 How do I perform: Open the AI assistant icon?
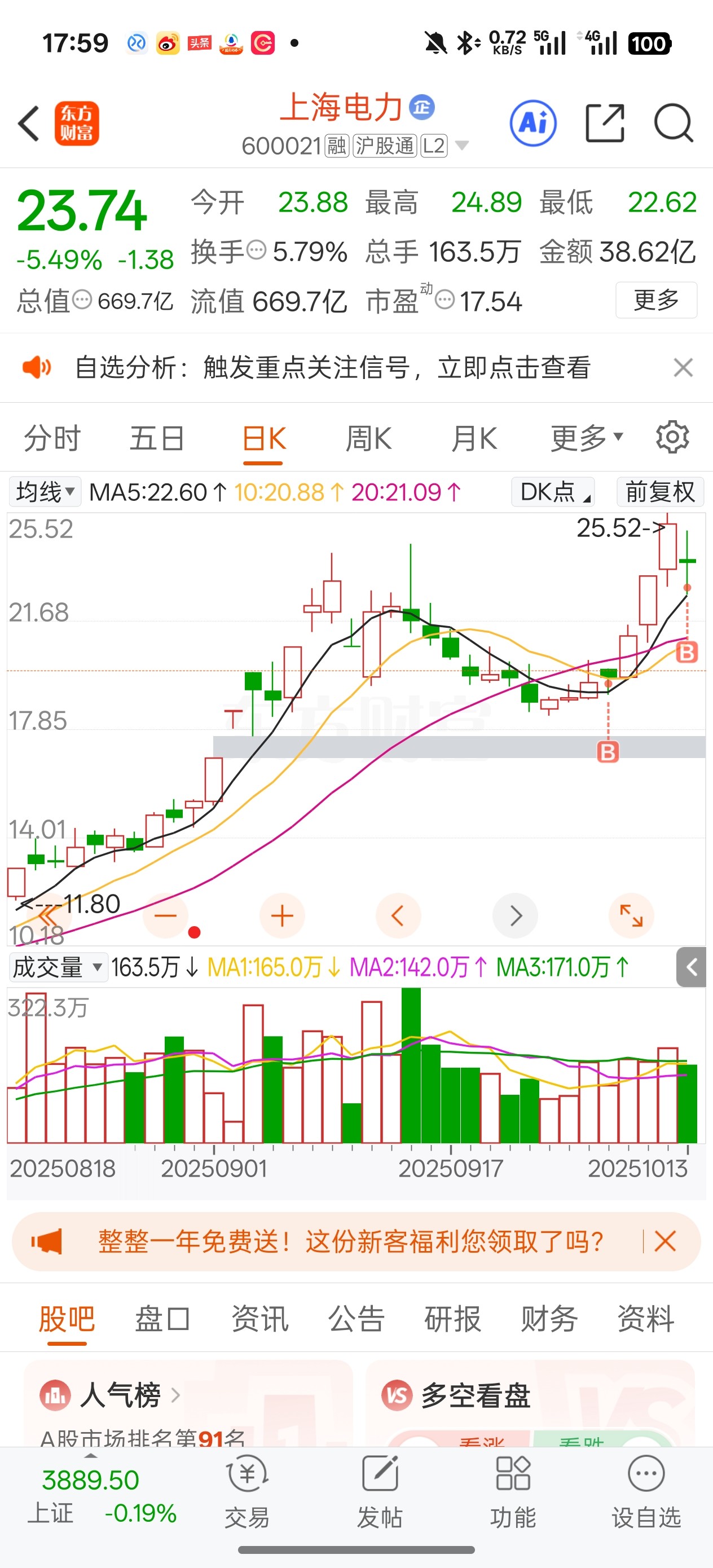tap(532, 123)
